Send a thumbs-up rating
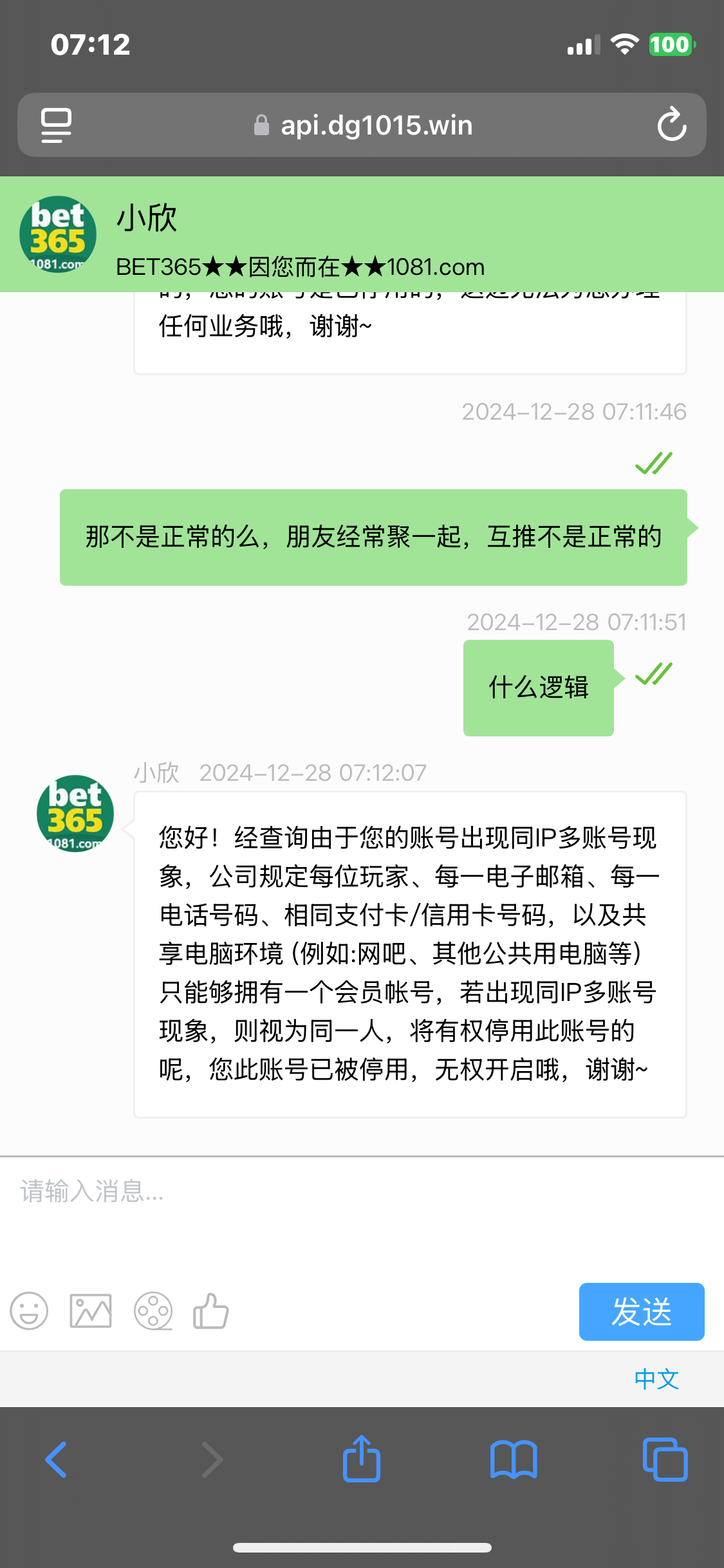The image size is (724, 1568). coord(211,1311)
